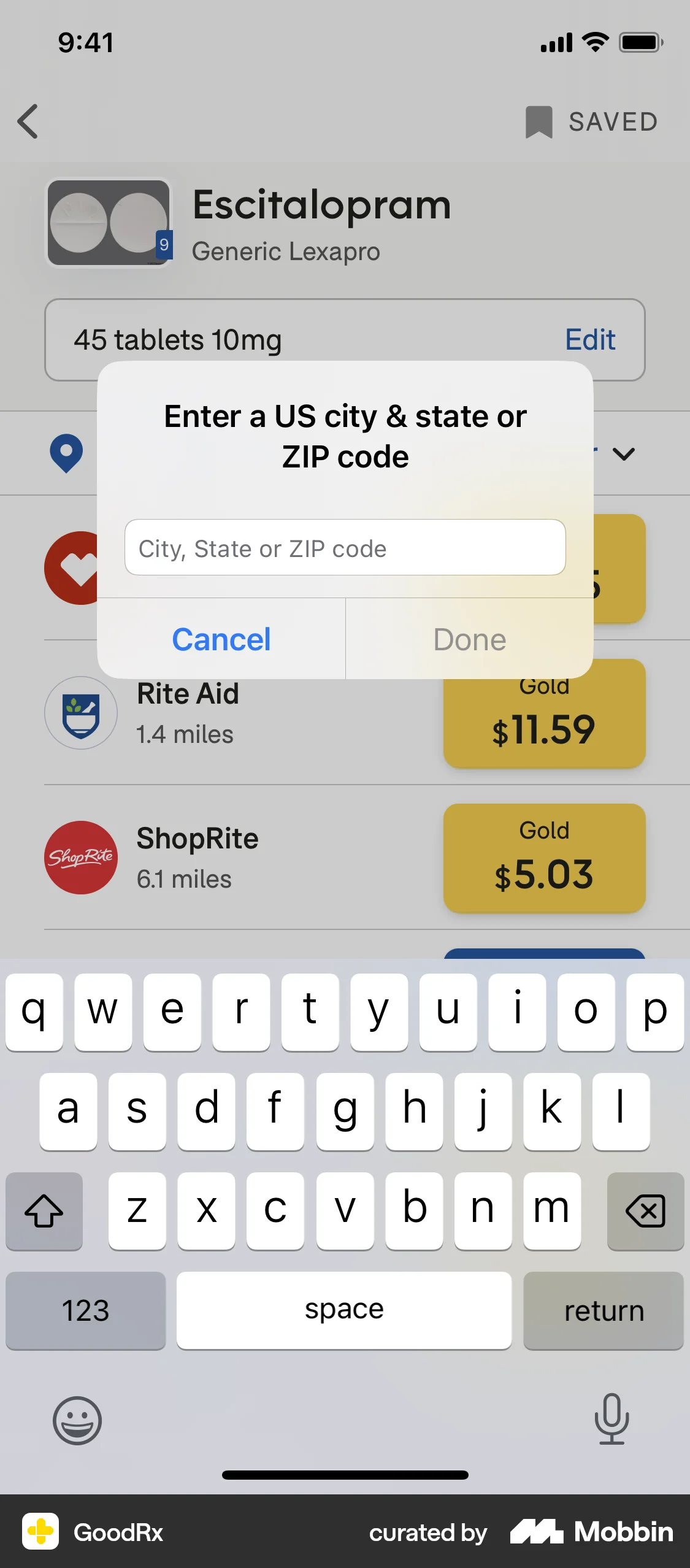Switch to numeric keypad with 123 key
The height and width of the screenshot is (1568, 690).
(86, 1311)
